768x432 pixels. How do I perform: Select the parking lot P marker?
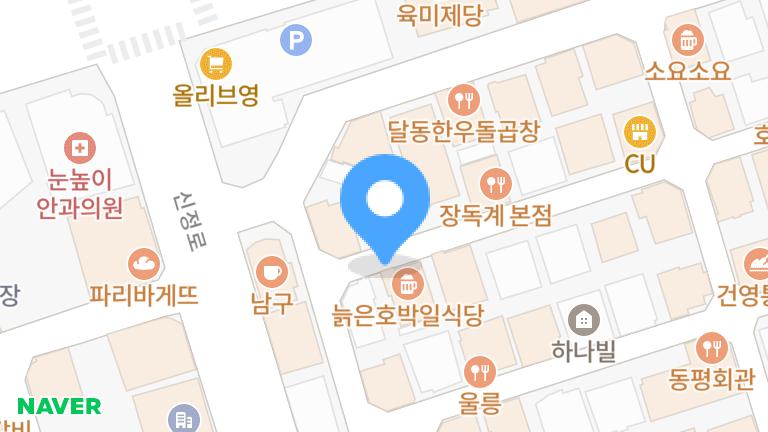tap(295, 40)
